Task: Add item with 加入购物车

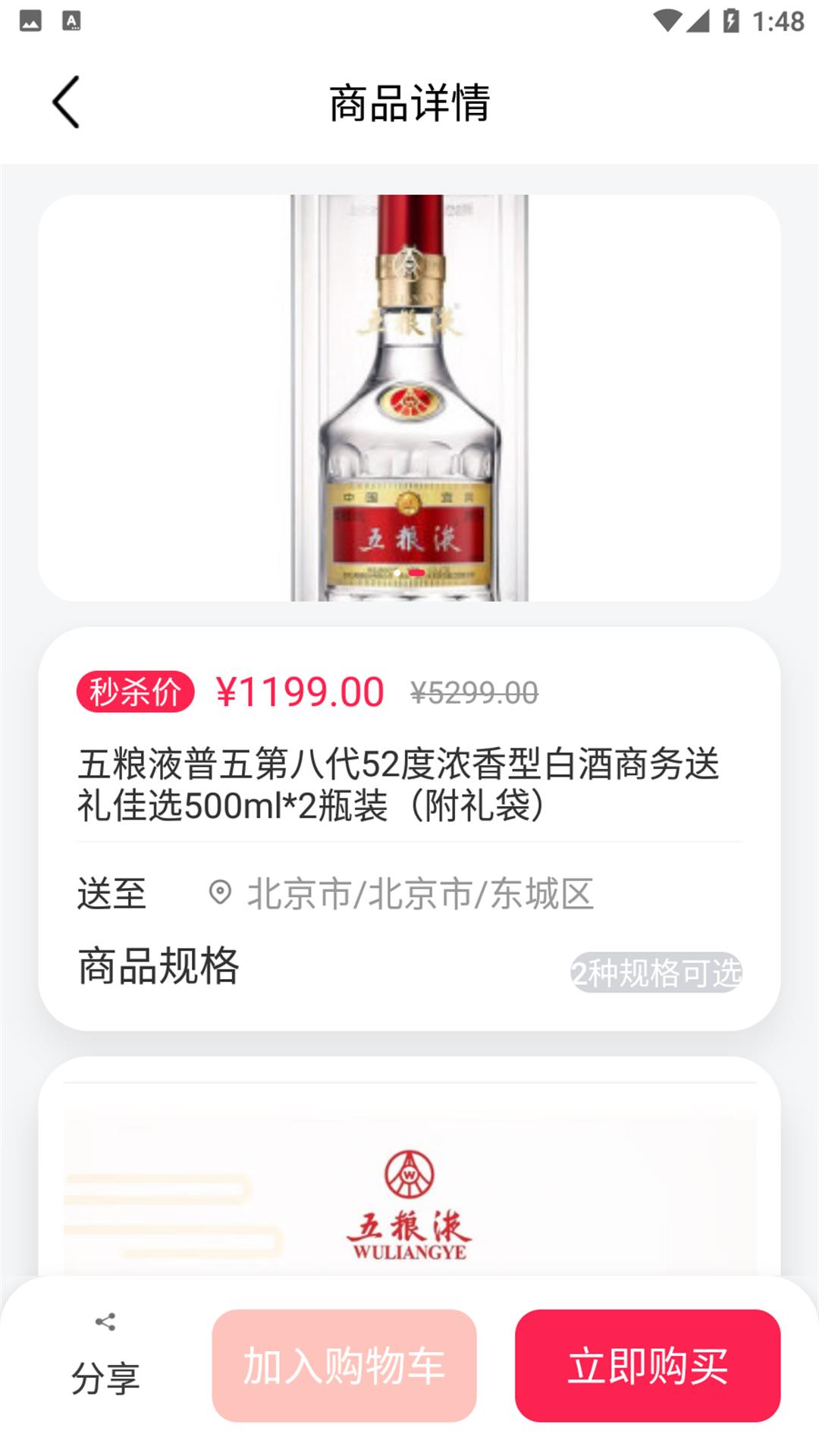Action: pos(344,1365)
